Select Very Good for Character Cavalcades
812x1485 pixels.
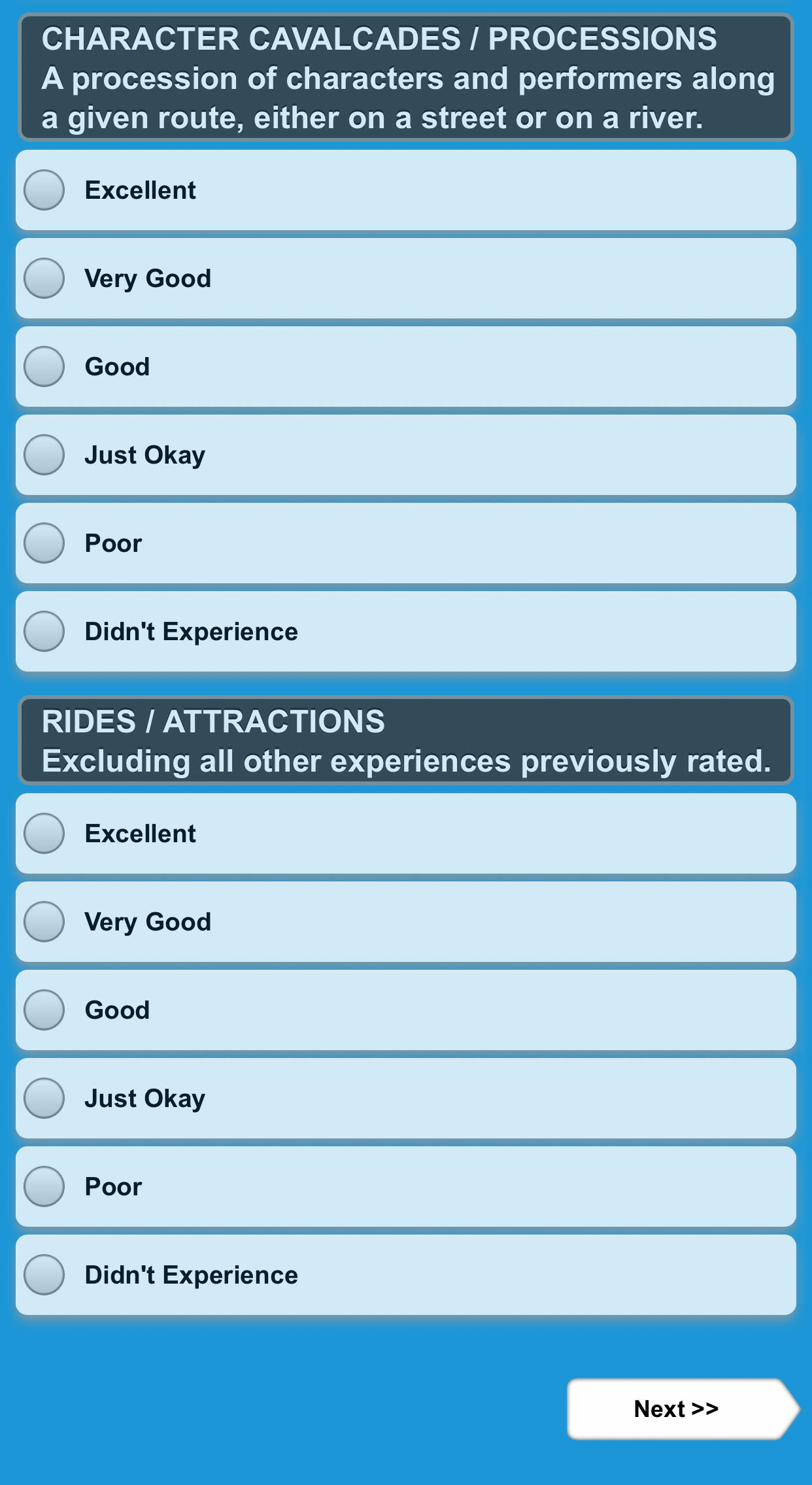[44, 279]
